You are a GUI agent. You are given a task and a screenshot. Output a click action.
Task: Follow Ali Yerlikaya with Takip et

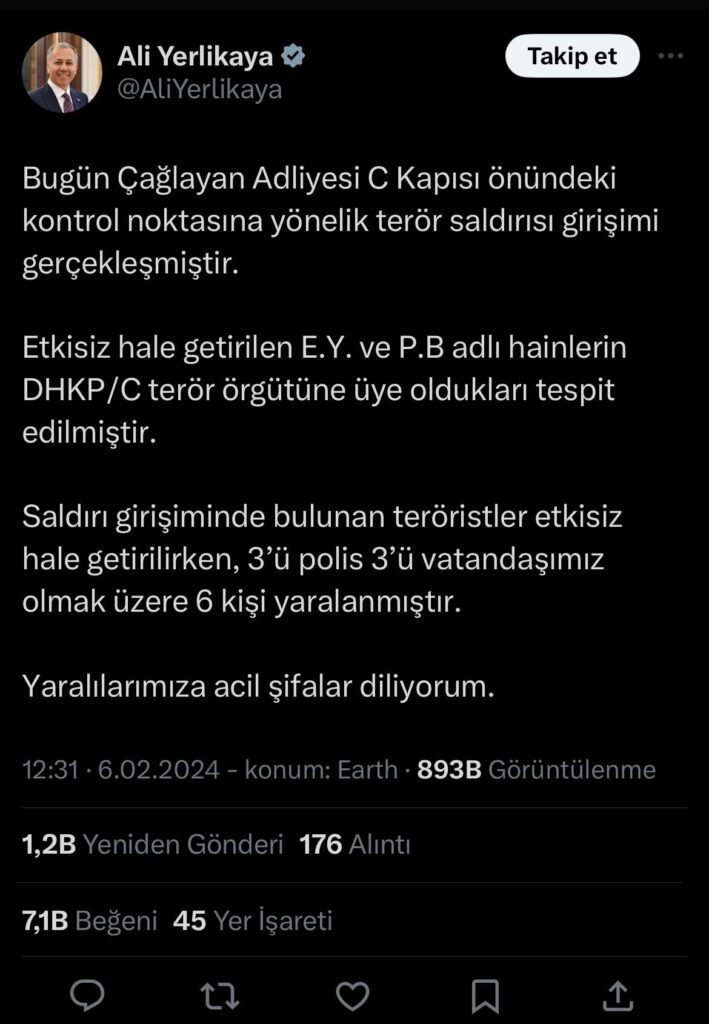tap(572, 56)
